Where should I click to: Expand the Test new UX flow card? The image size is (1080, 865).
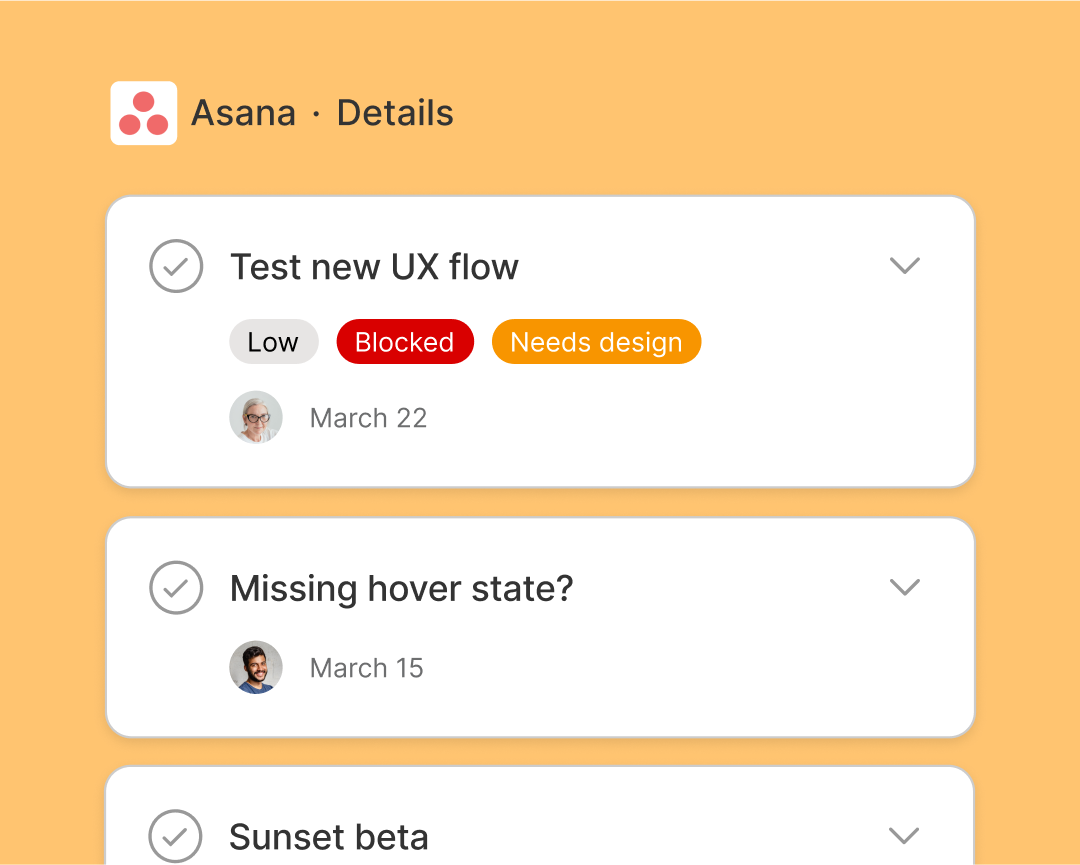coord(904,265)
